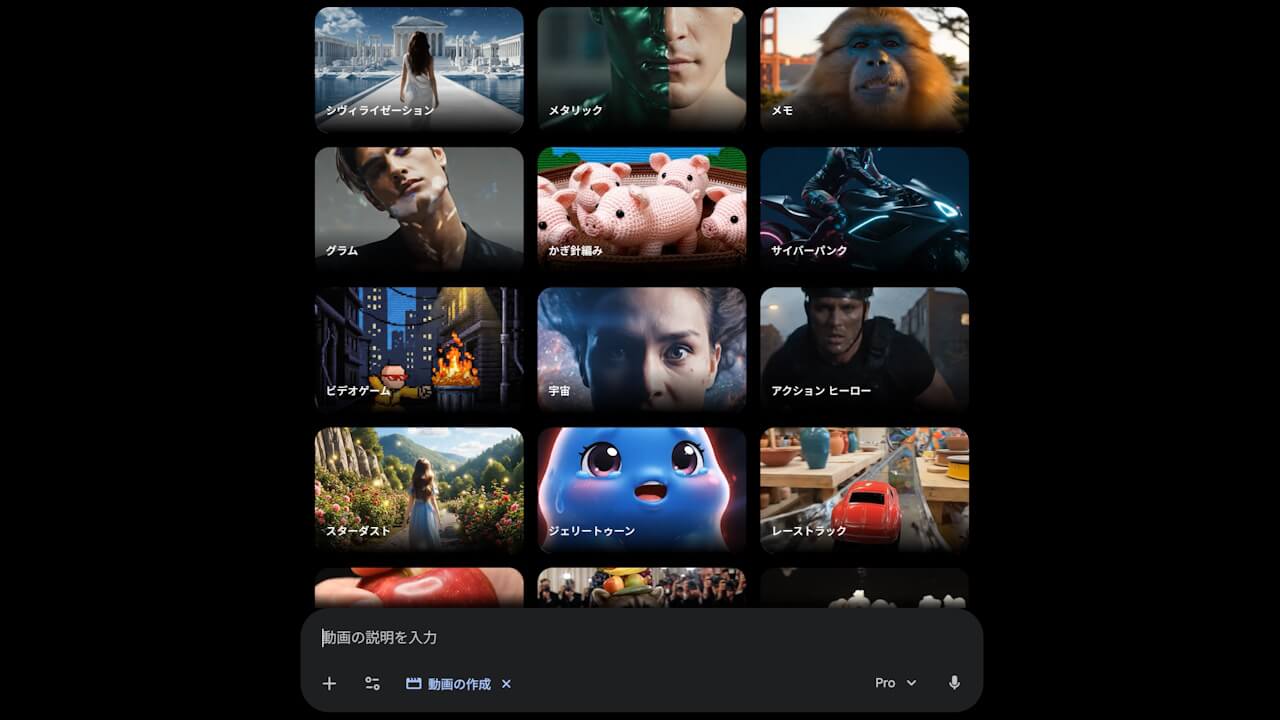Image resolution: width=1280 pixels, height=720 pixels.
Task: Choose the サイバーパンク style card
Action: 864,210
